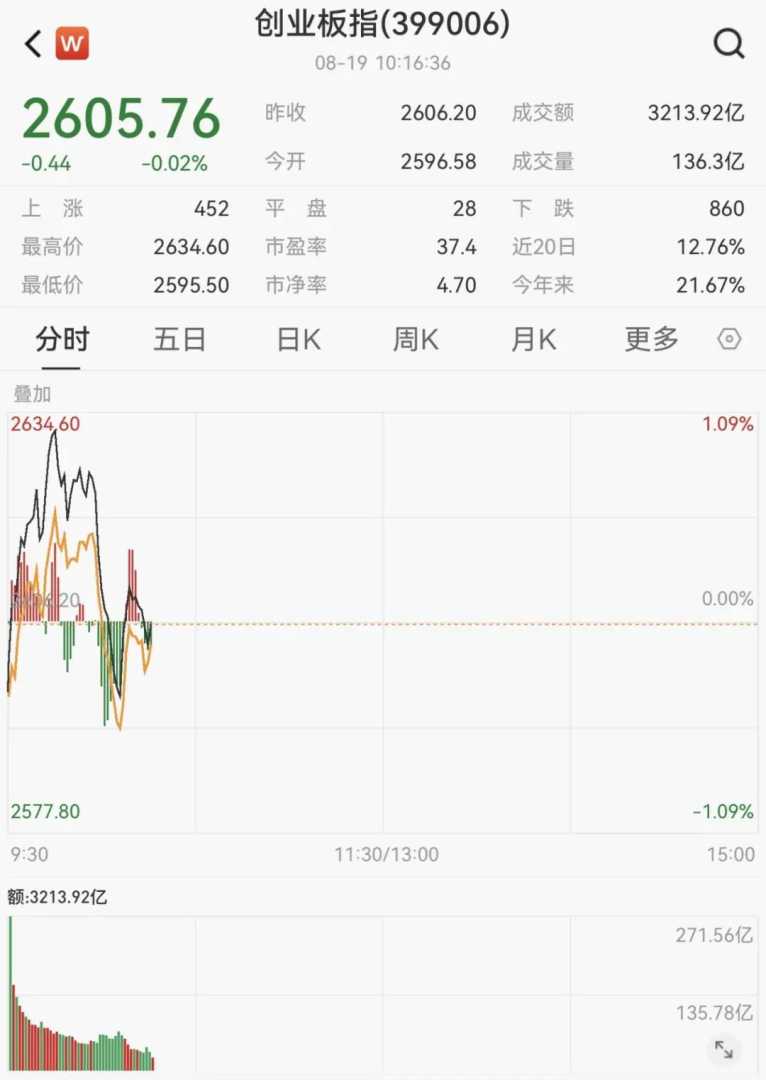Tap 叠加 to overlay another index
This screenshot has width=766, height=1080.
pyautogui.click(x=32, y=394)
